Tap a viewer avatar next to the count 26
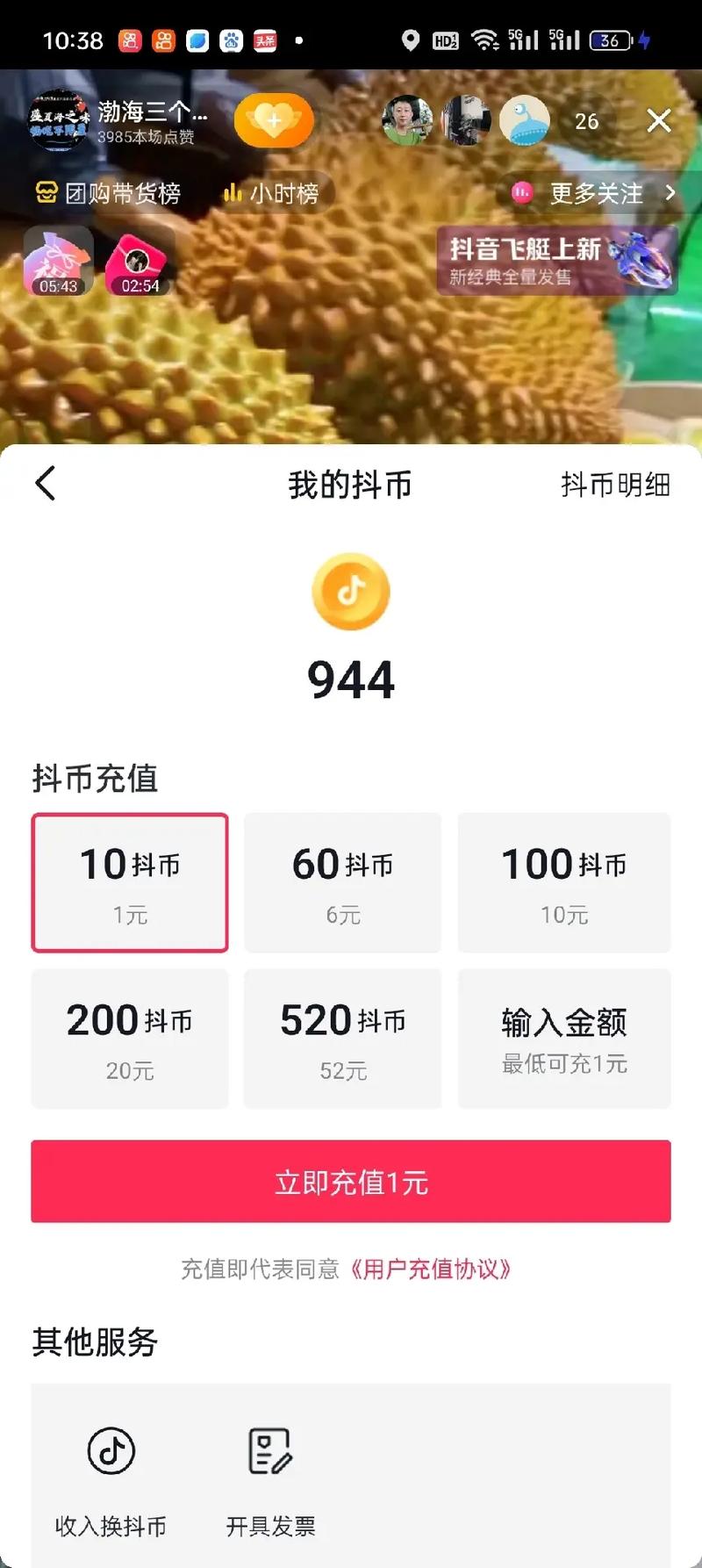 tap(525, 120)
